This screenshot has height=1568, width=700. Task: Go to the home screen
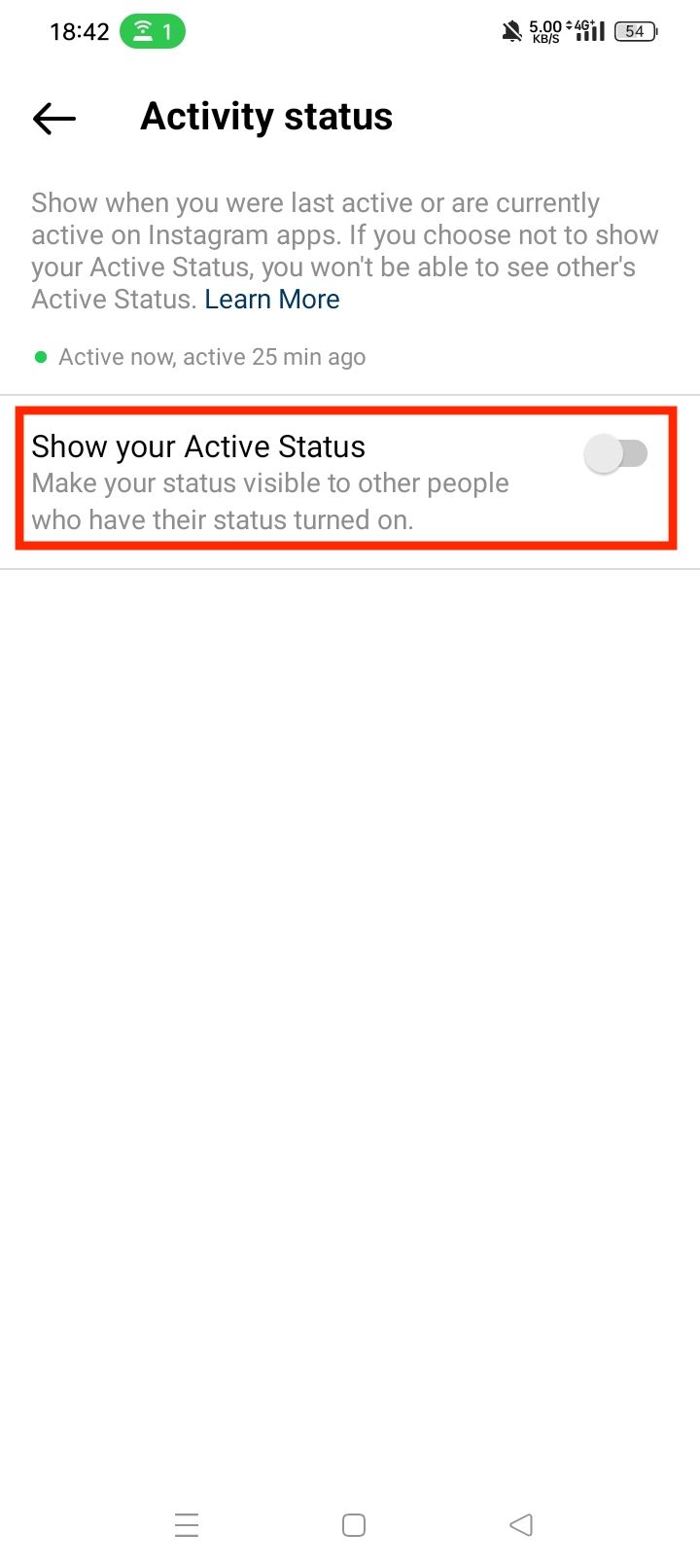354,1524
